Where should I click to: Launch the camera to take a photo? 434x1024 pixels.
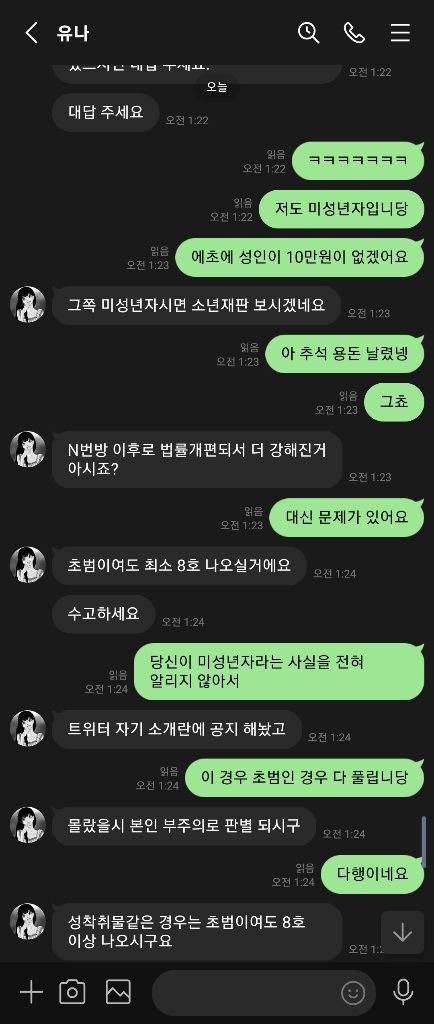pyautogui.click(x=72, y=993)
